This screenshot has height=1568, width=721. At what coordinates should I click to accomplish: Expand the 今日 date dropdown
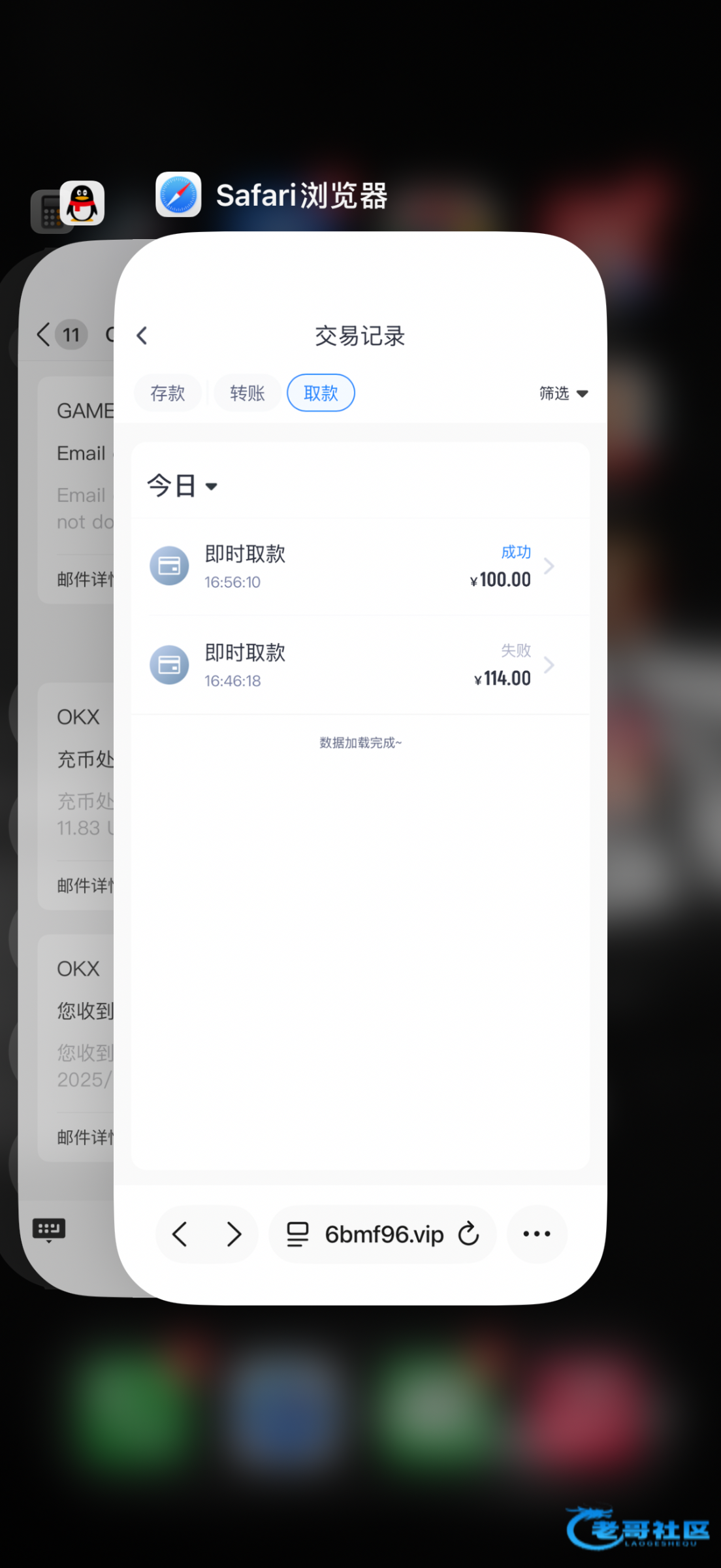click(182, 486)
